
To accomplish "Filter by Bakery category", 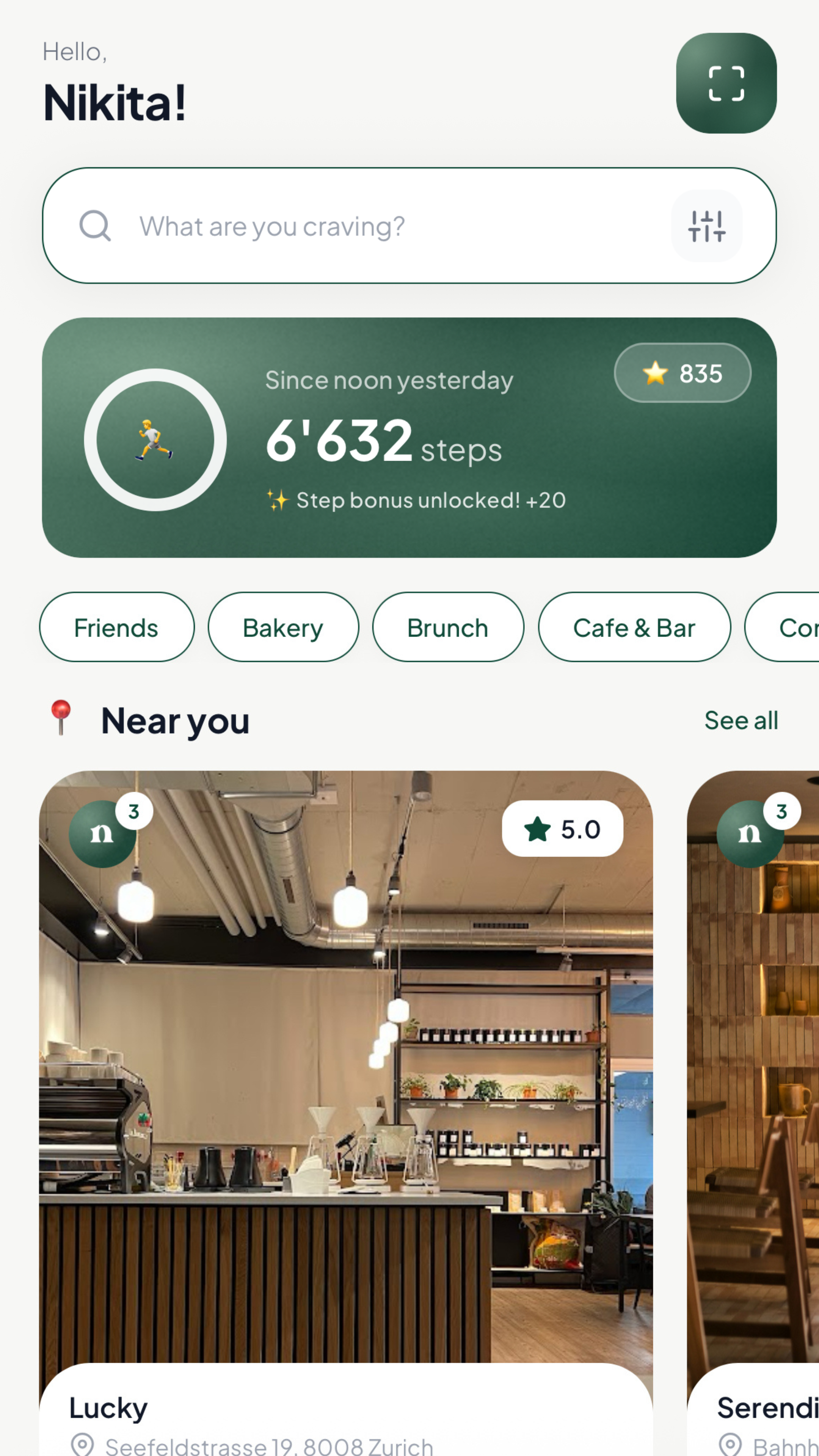I will (x=283, y=628).
